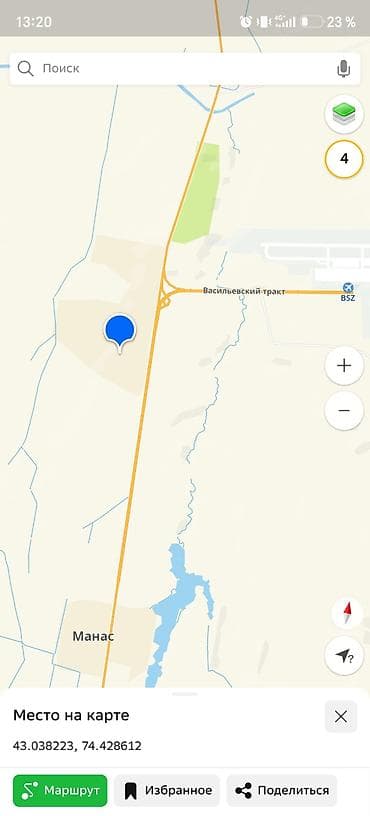Zoom in with the plus button
The width and height of the screenshot is (370, 816).
coord(344,366)
